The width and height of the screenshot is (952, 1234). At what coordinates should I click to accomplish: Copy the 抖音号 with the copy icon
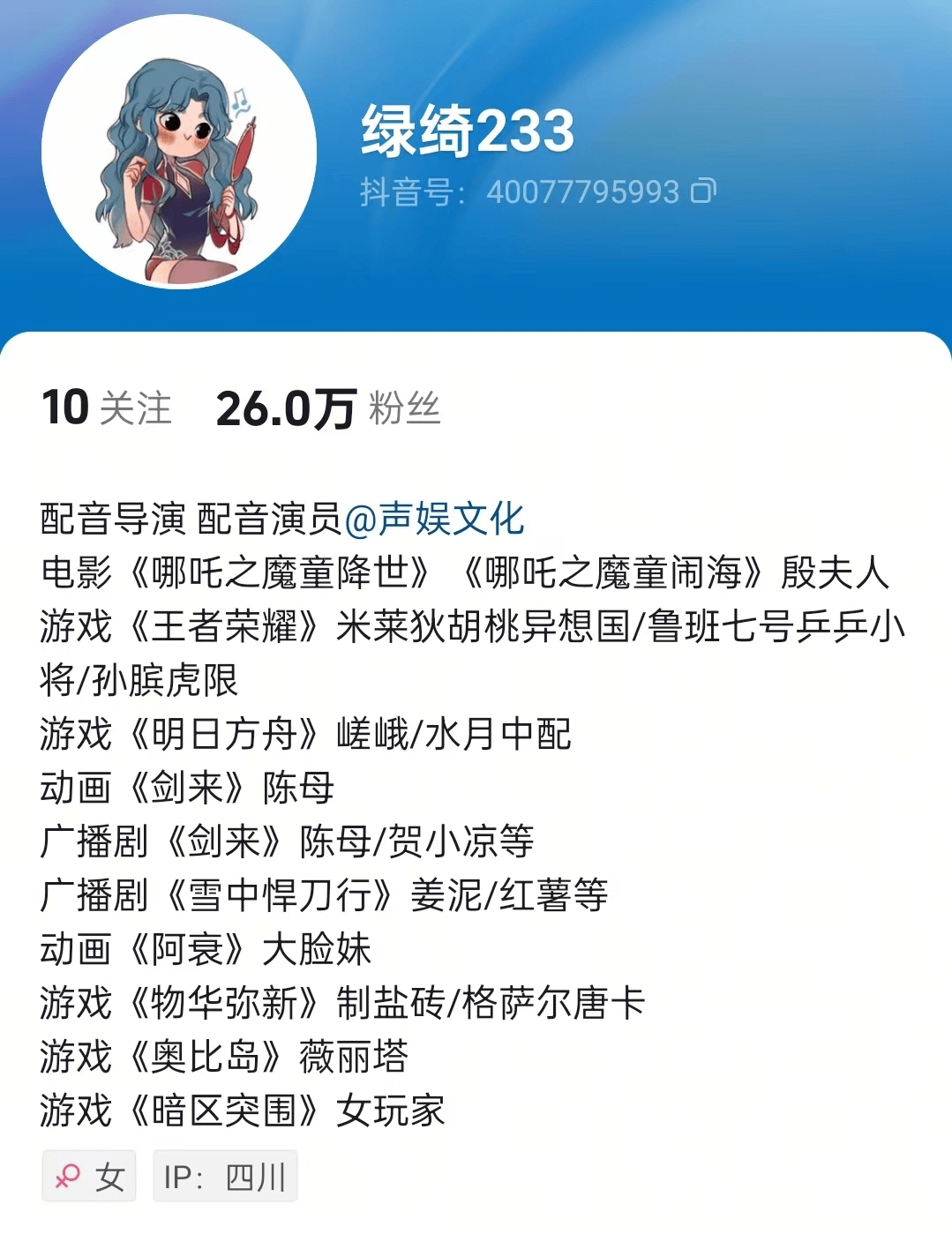(x=703, y=191)
